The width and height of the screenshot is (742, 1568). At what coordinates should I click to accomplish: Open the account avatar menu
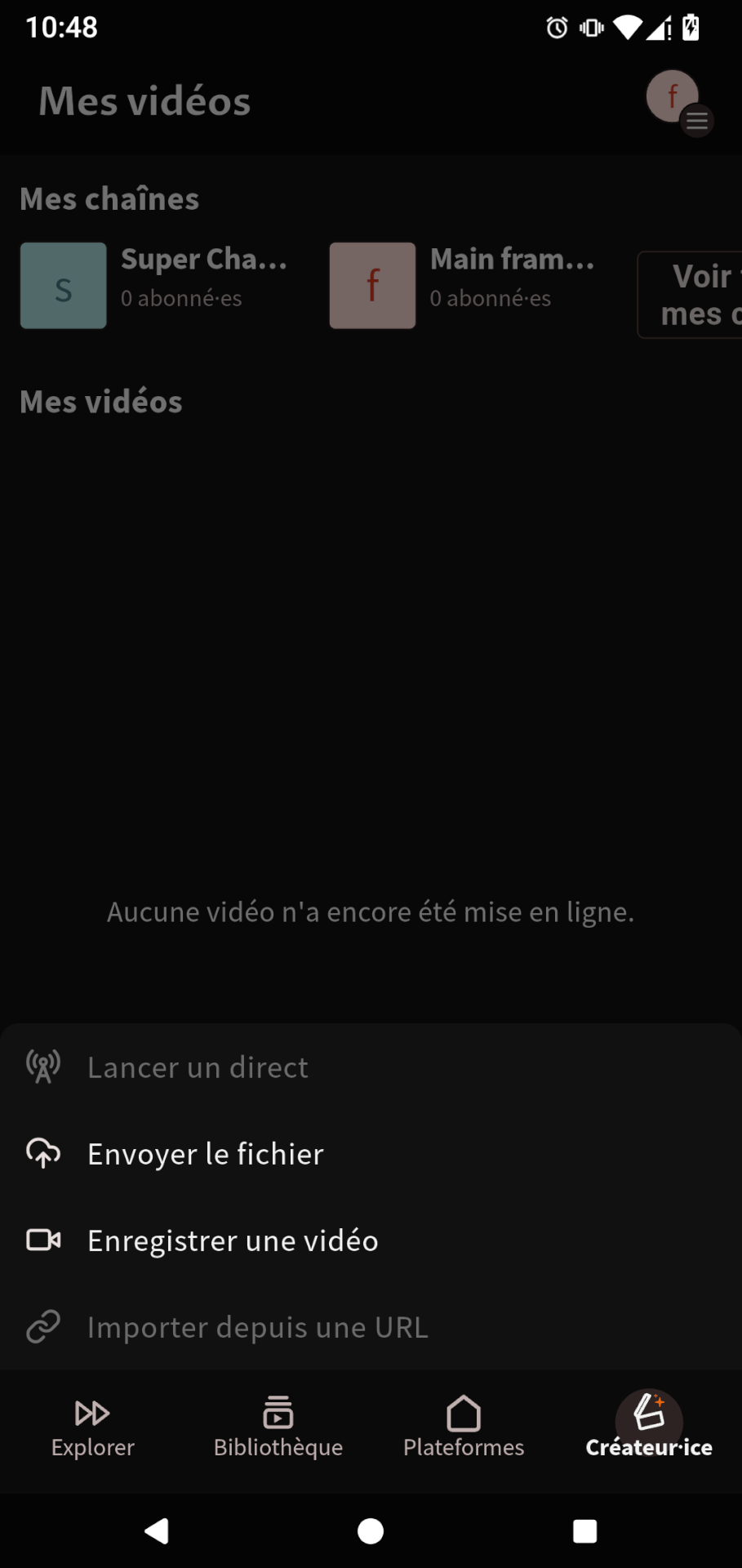click(676, 100)
